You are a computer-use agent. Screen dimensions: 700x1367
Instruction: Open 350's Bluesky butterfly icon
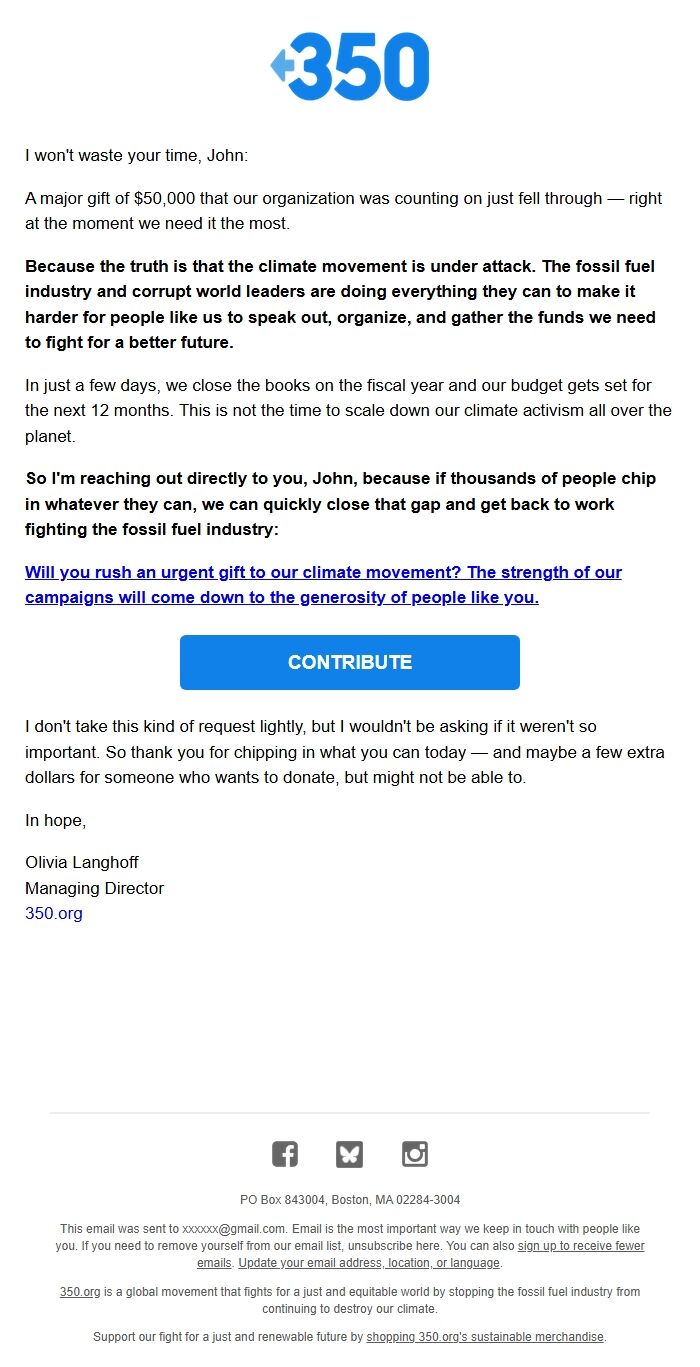click(x=349, y=1154)
